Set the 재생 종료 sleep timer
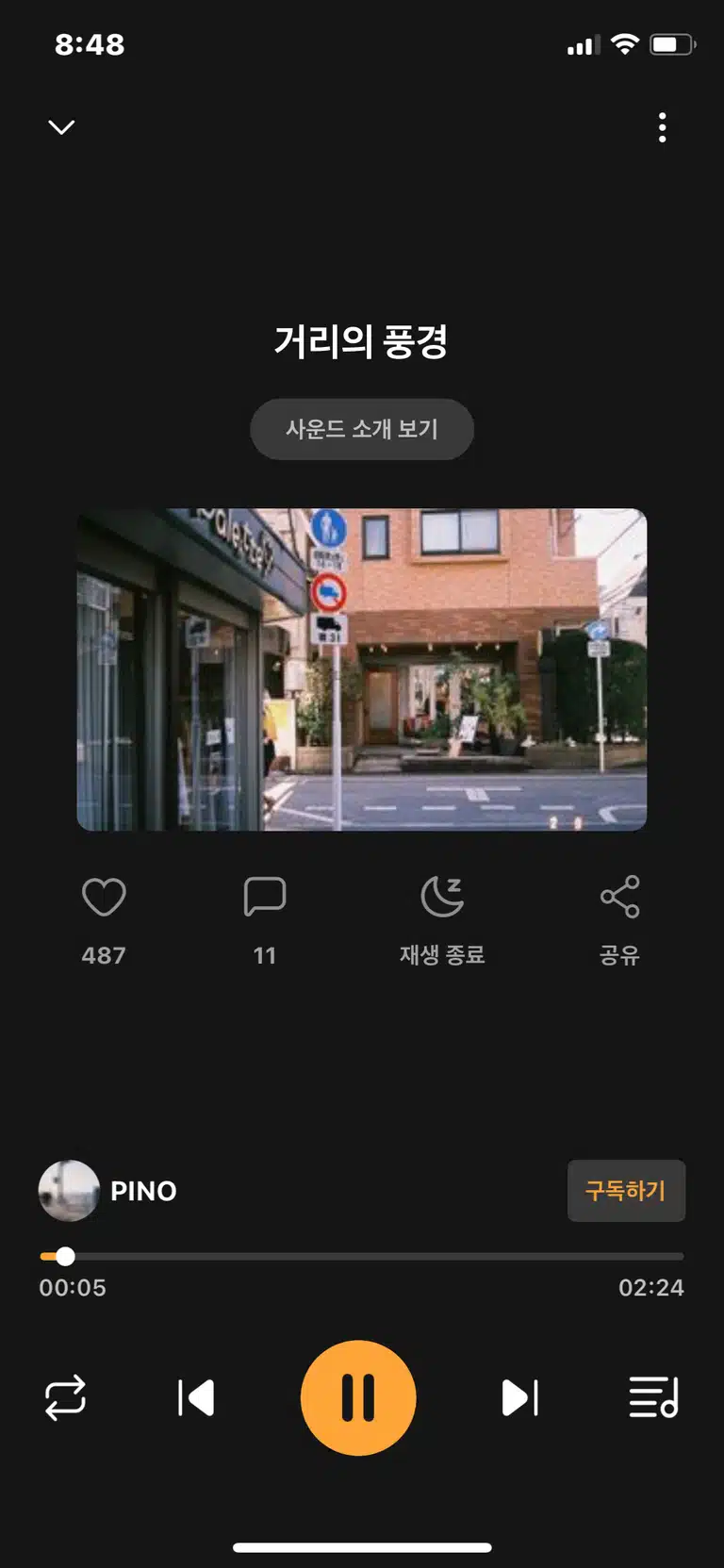 click(x=442, y=897)
